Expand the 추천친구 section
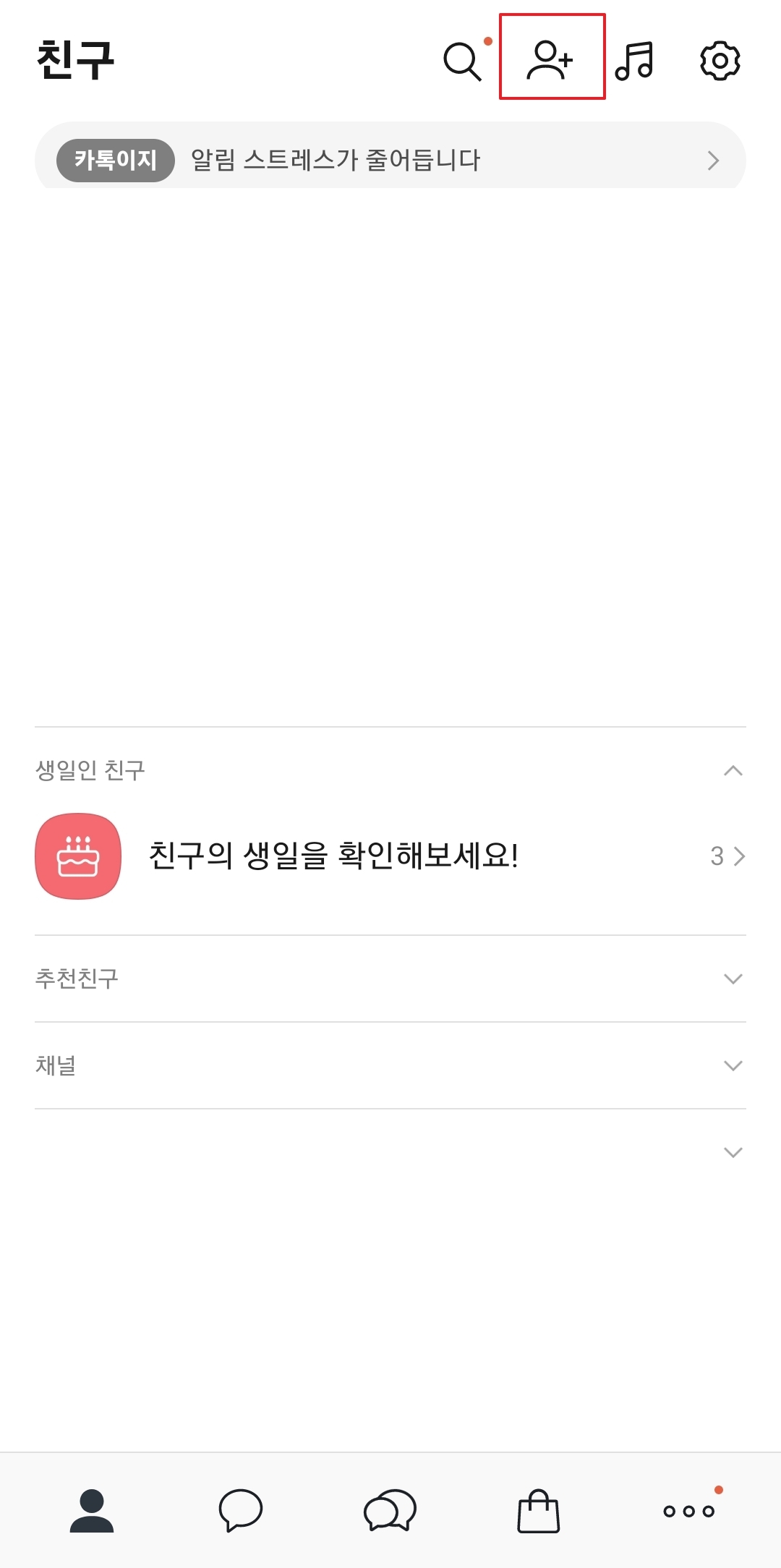Image resolution: width=781 pixels, height=1568 pixels. coord(731,979)
